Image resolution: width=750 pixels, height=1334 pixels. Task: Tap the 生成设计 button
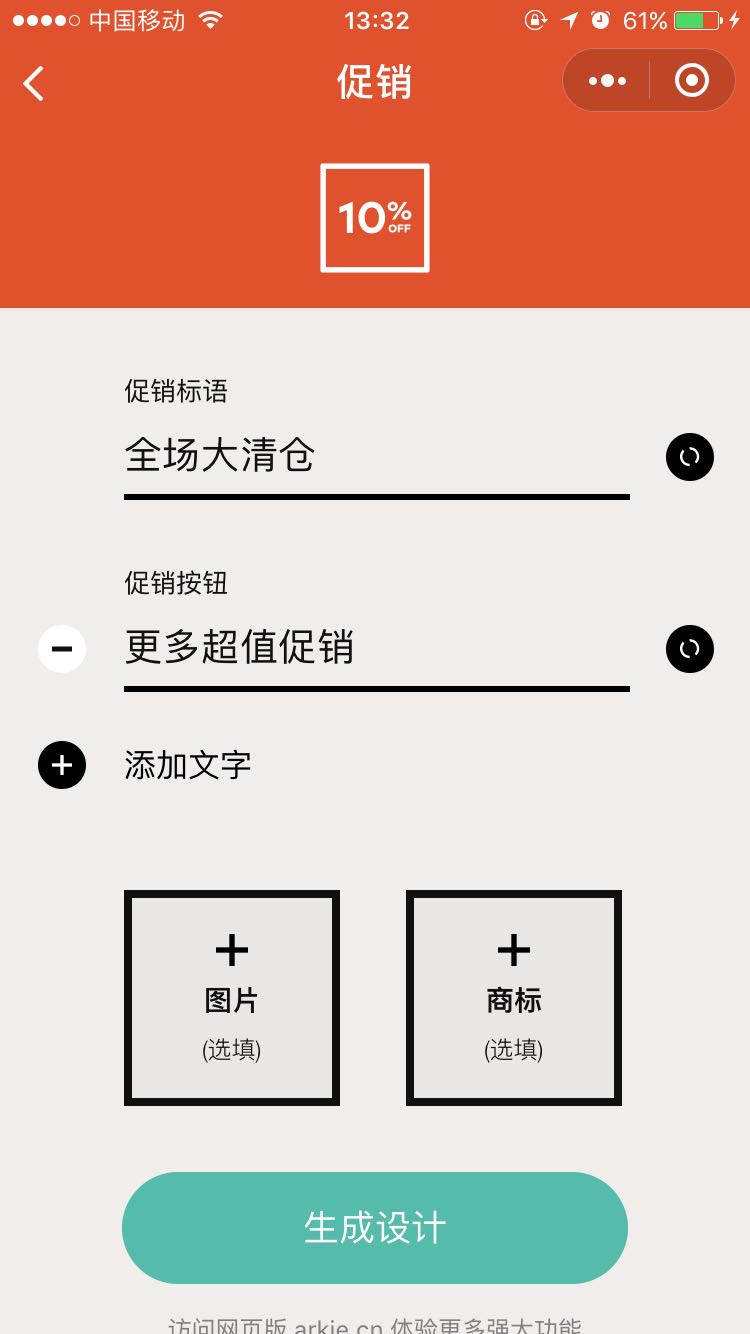tap(375, 1228)
